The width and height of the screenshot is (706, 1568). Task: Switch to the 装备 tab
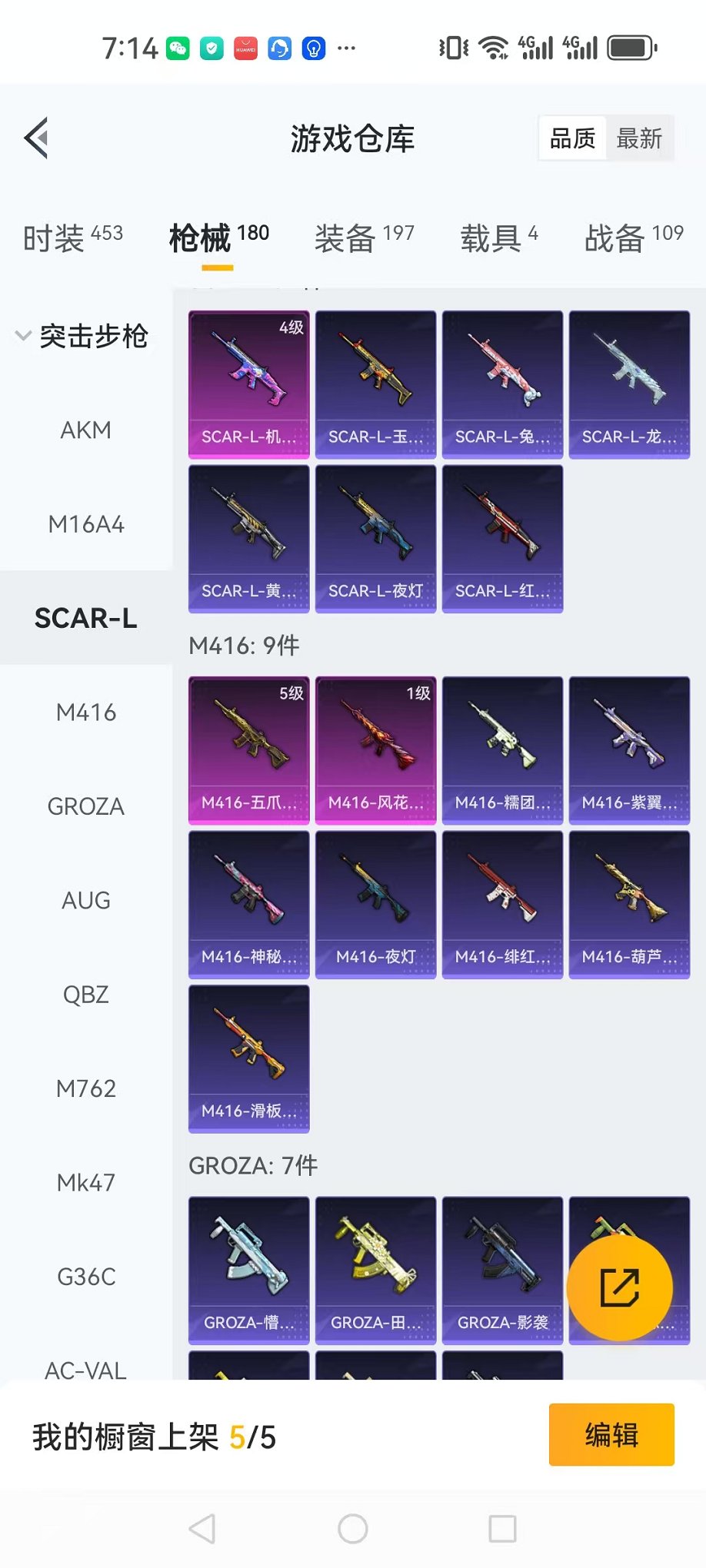point(364,238)
